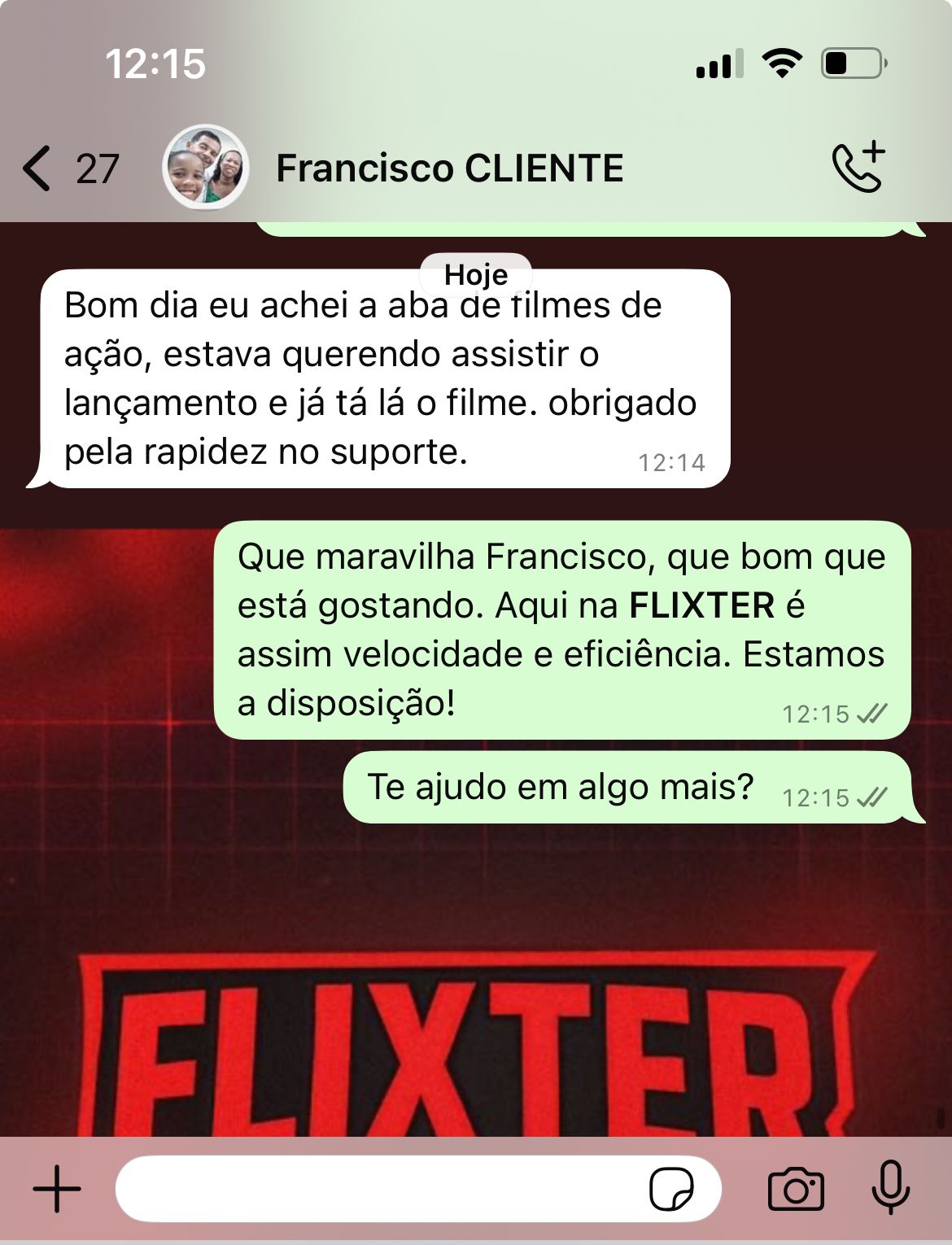This screenshot has width=952, height=1245.
Task: Open the sticker picker
Action: (671, 1189)
